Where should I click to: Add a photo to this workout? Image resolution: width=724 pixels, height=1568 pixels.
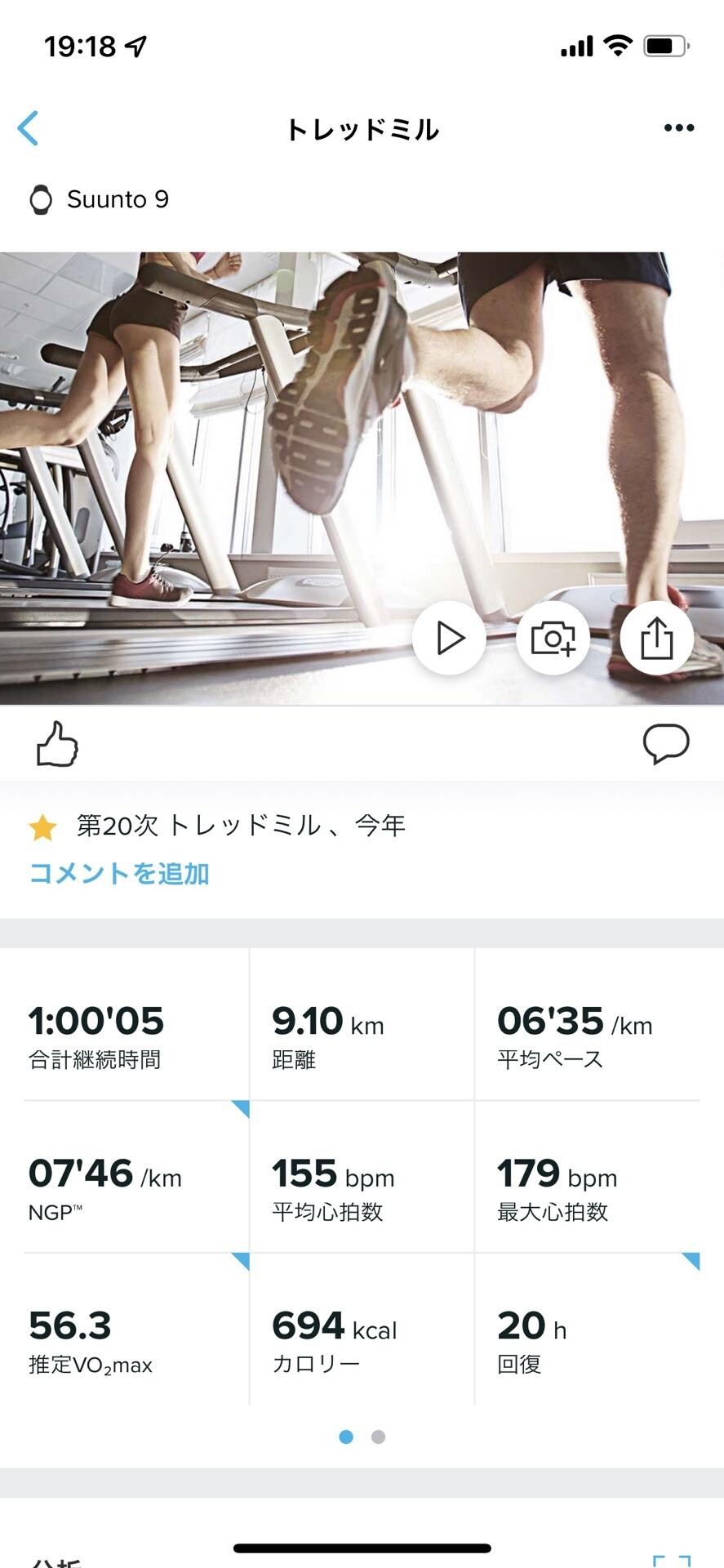point(553,638)
